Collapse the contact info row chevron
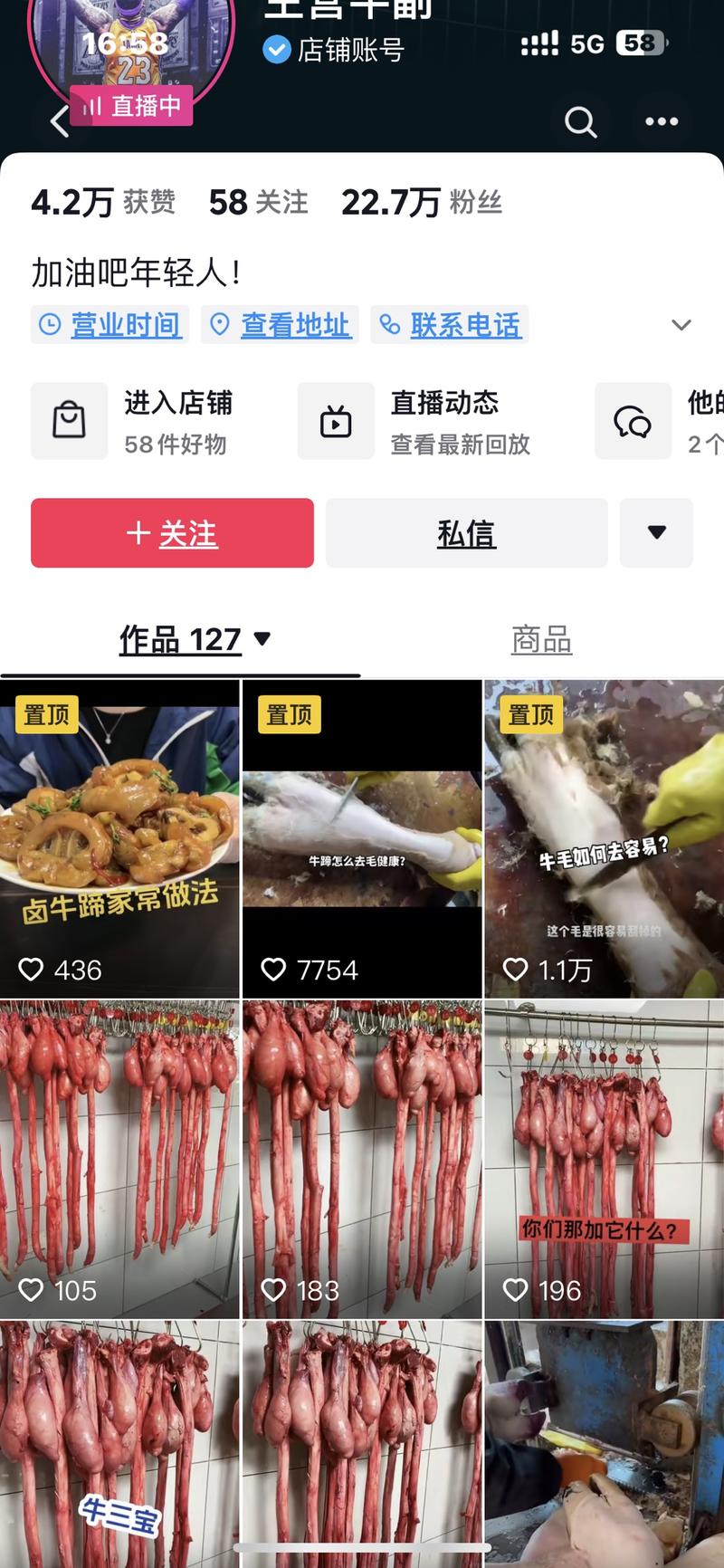The height and width of the screenshot is (1568, 724). click(x=681, y=324)
